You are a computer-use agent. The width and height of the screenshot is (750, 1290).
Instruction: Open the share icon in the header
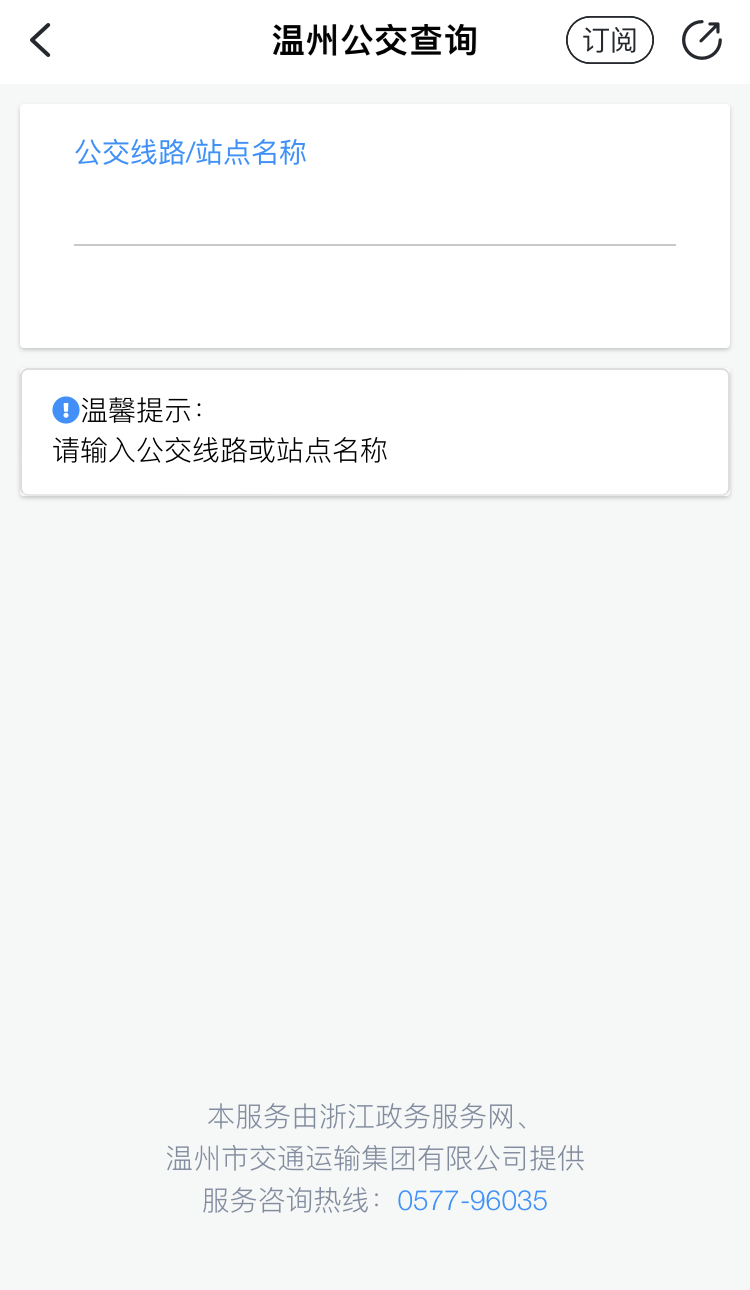point(702,41)
